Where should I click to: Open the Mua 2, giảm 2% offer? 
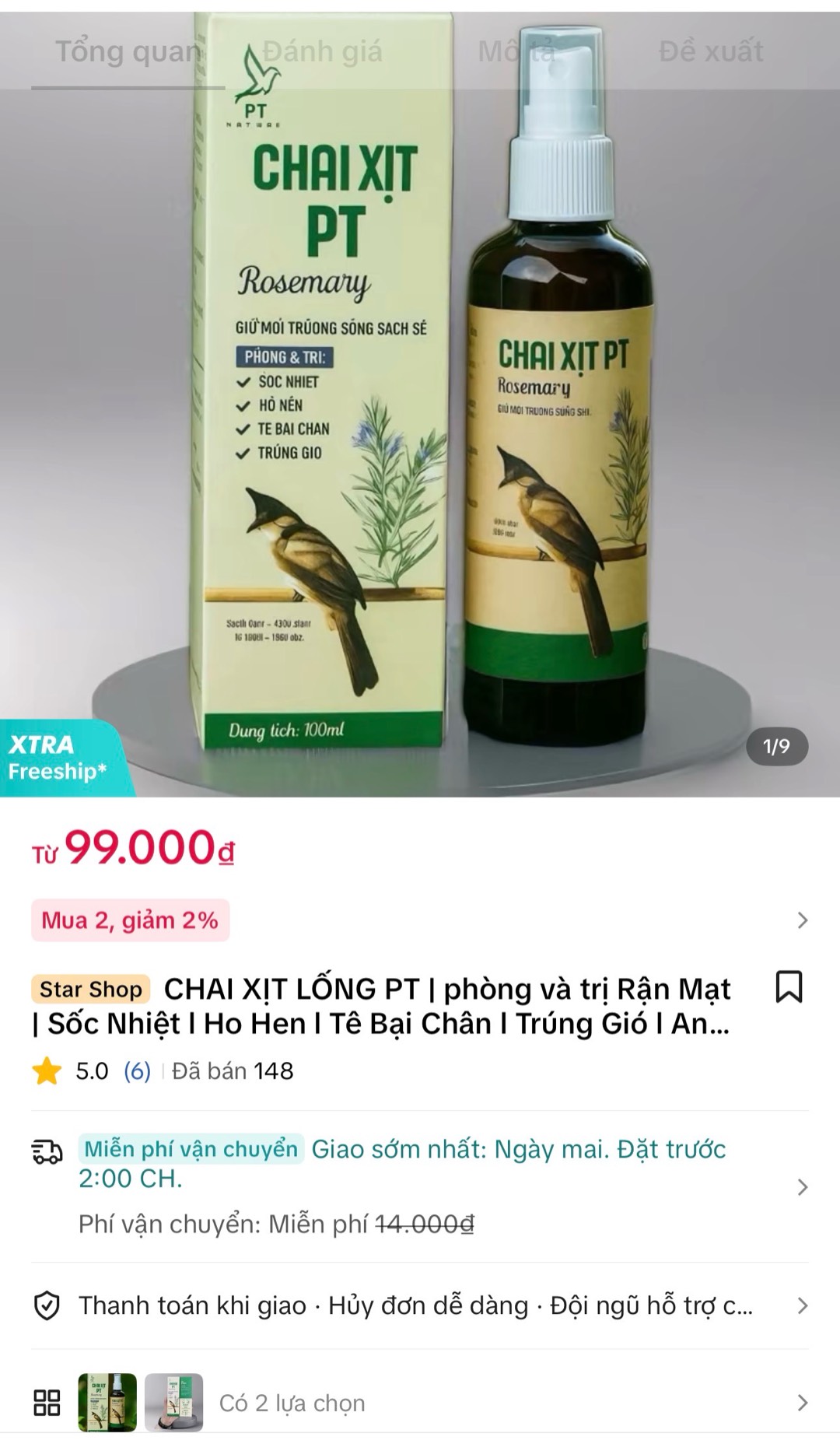(x=131, y=920)
